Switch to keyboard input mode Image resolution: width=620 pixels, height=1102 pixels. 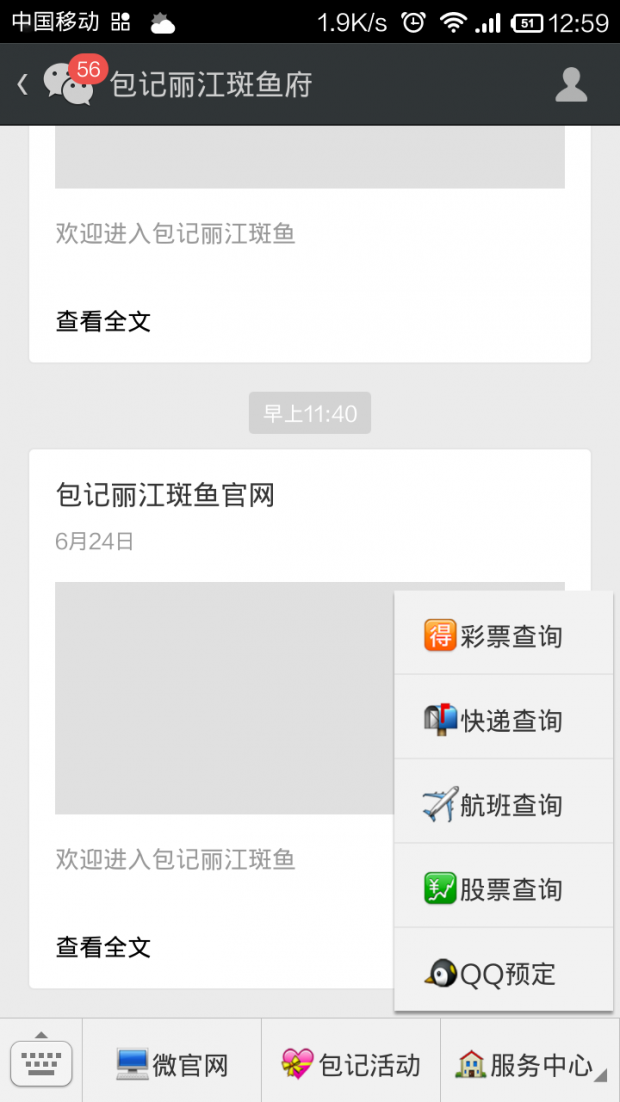[x=41, y=1060]
